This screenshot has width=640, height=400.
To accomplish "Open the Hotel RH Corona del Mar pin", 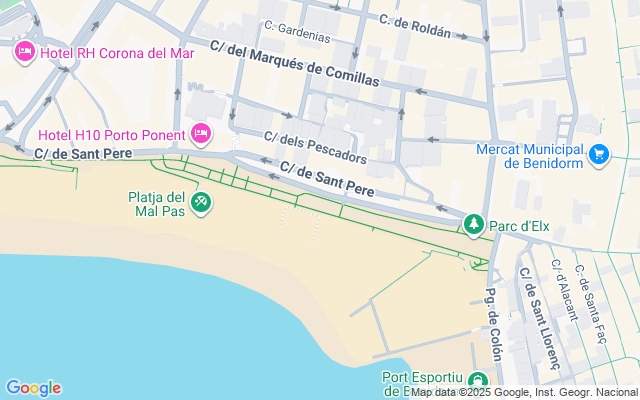I will (x=25, y=51).
